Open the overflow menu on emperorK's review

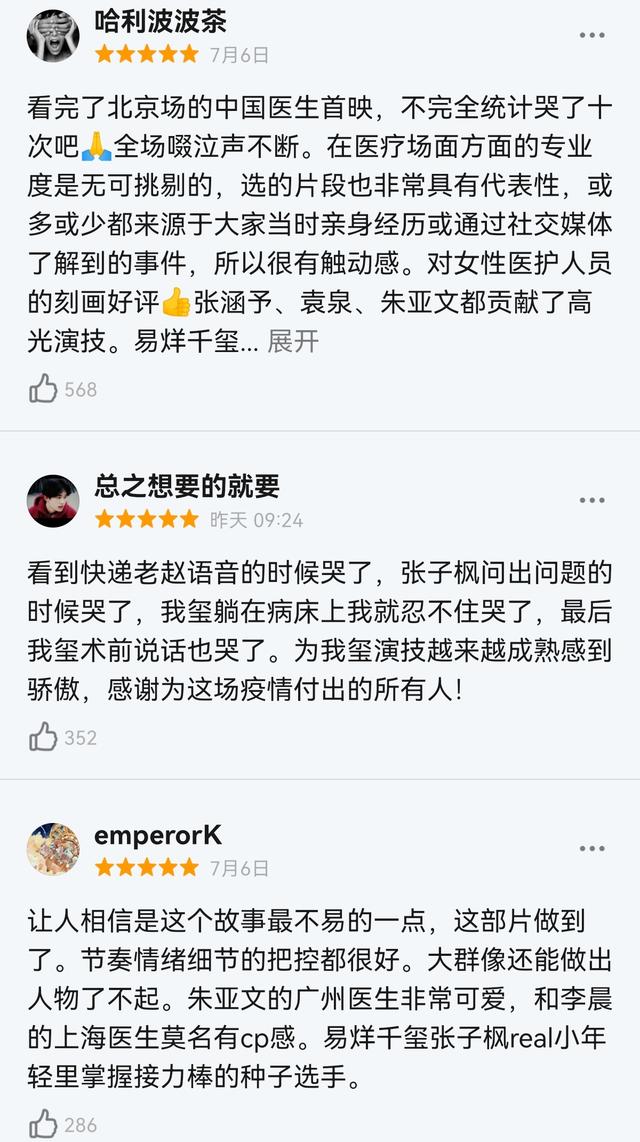[592, 849]
